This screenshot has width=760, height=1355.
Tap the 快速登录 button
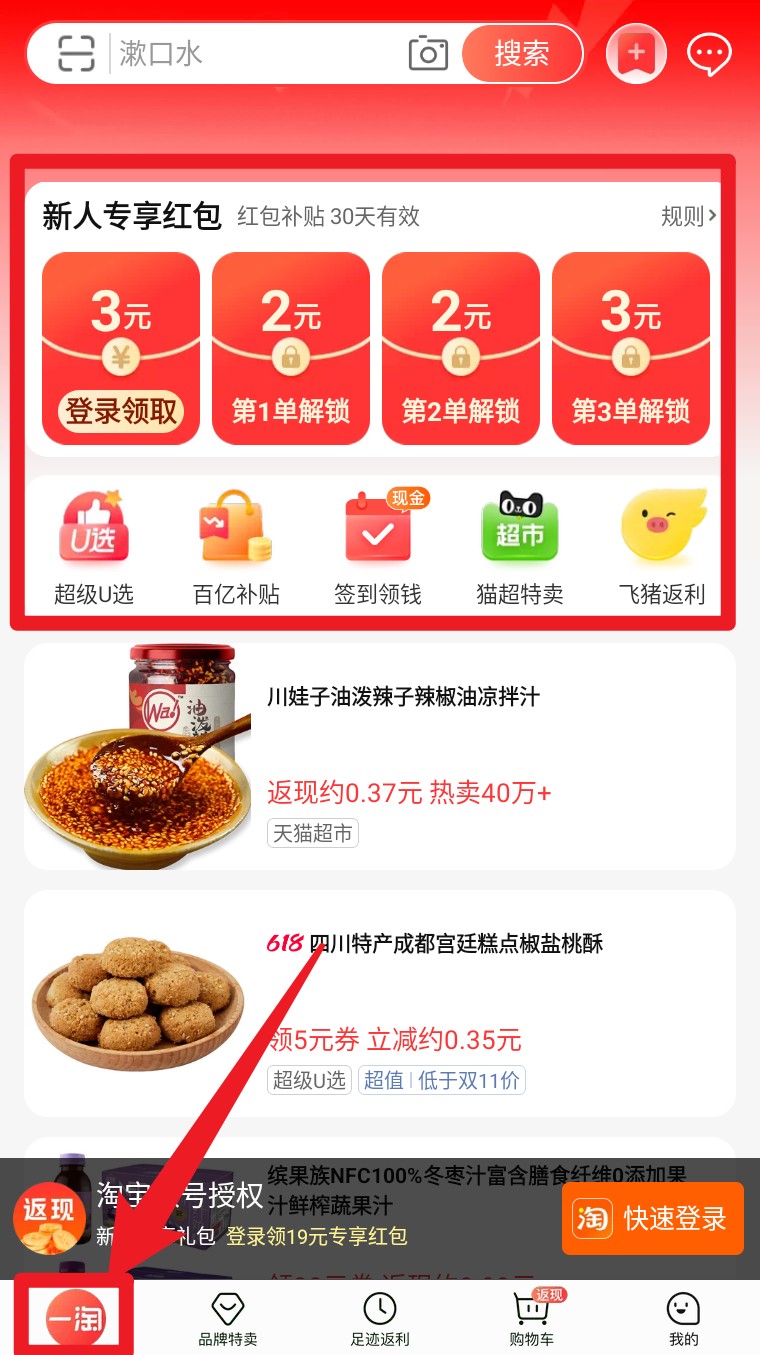pos(652,1218)
